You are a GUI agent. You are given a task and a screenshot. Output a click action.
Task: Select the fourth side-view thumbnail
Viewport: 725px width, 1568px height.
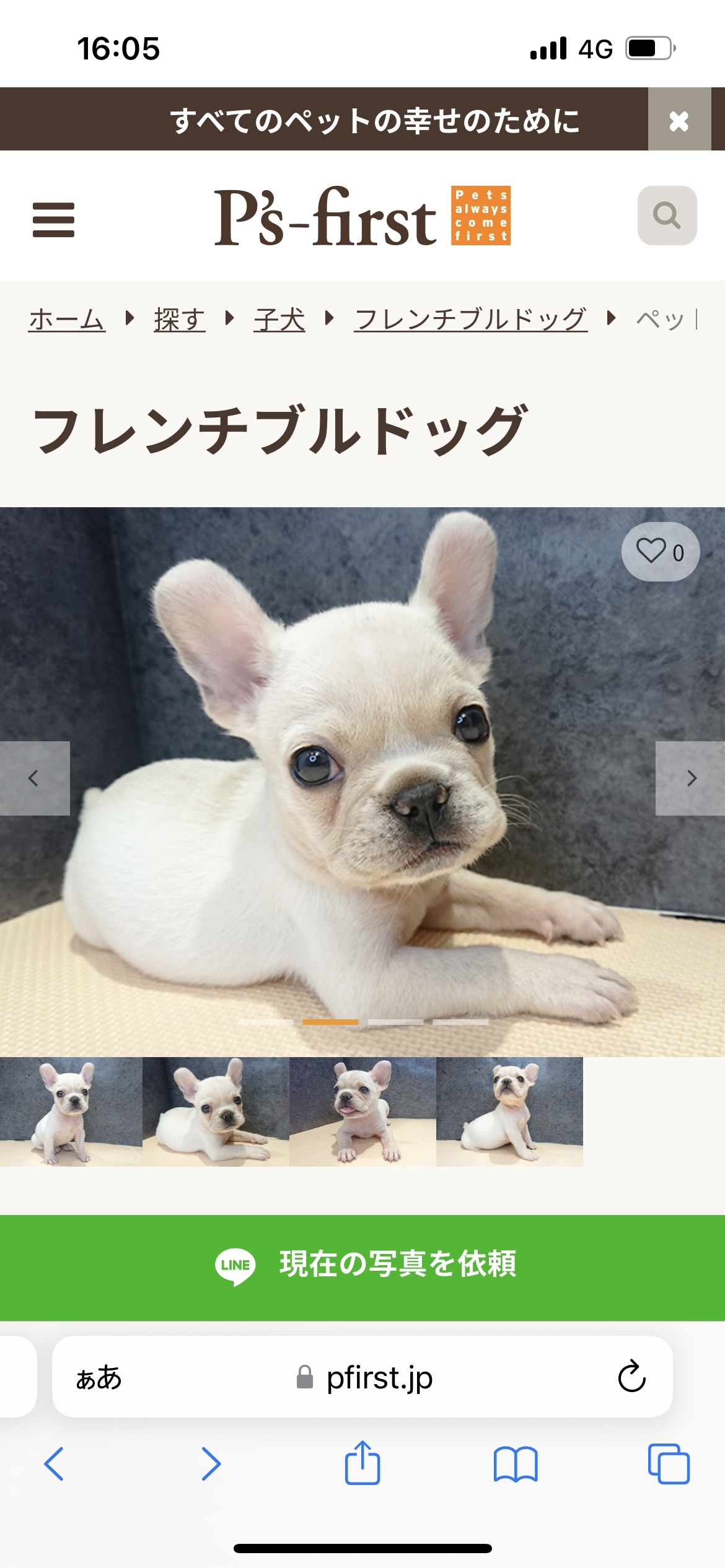pyautogui.click(x=509, y=1112)
